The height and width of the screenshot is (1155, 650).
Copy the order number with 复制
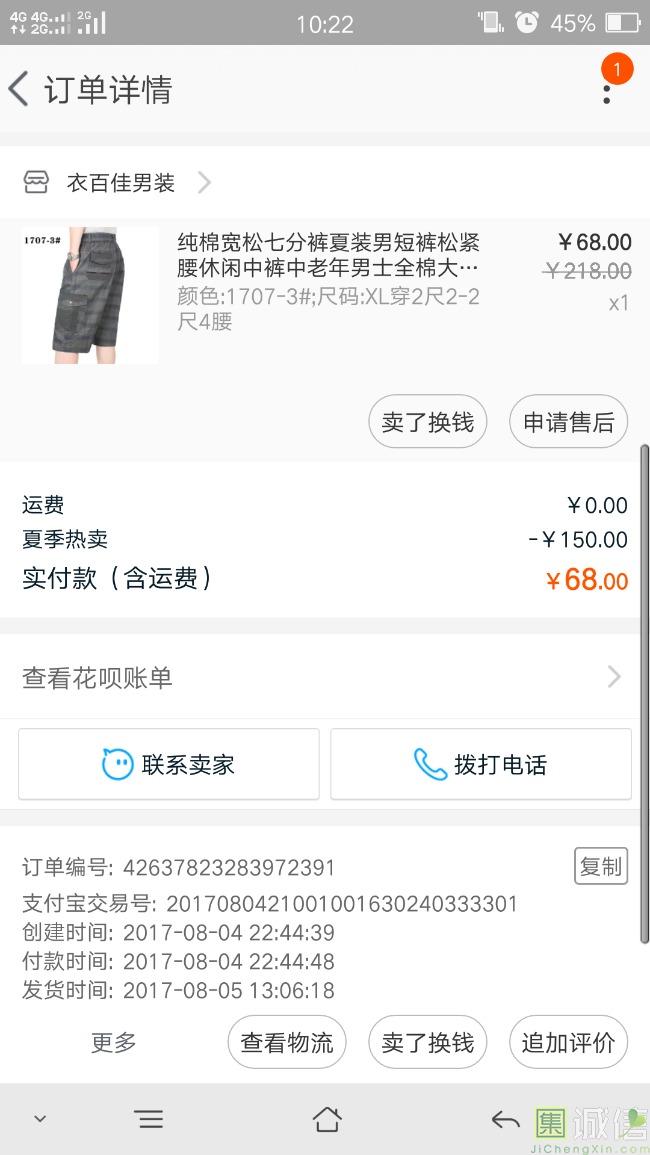point(600,866)
